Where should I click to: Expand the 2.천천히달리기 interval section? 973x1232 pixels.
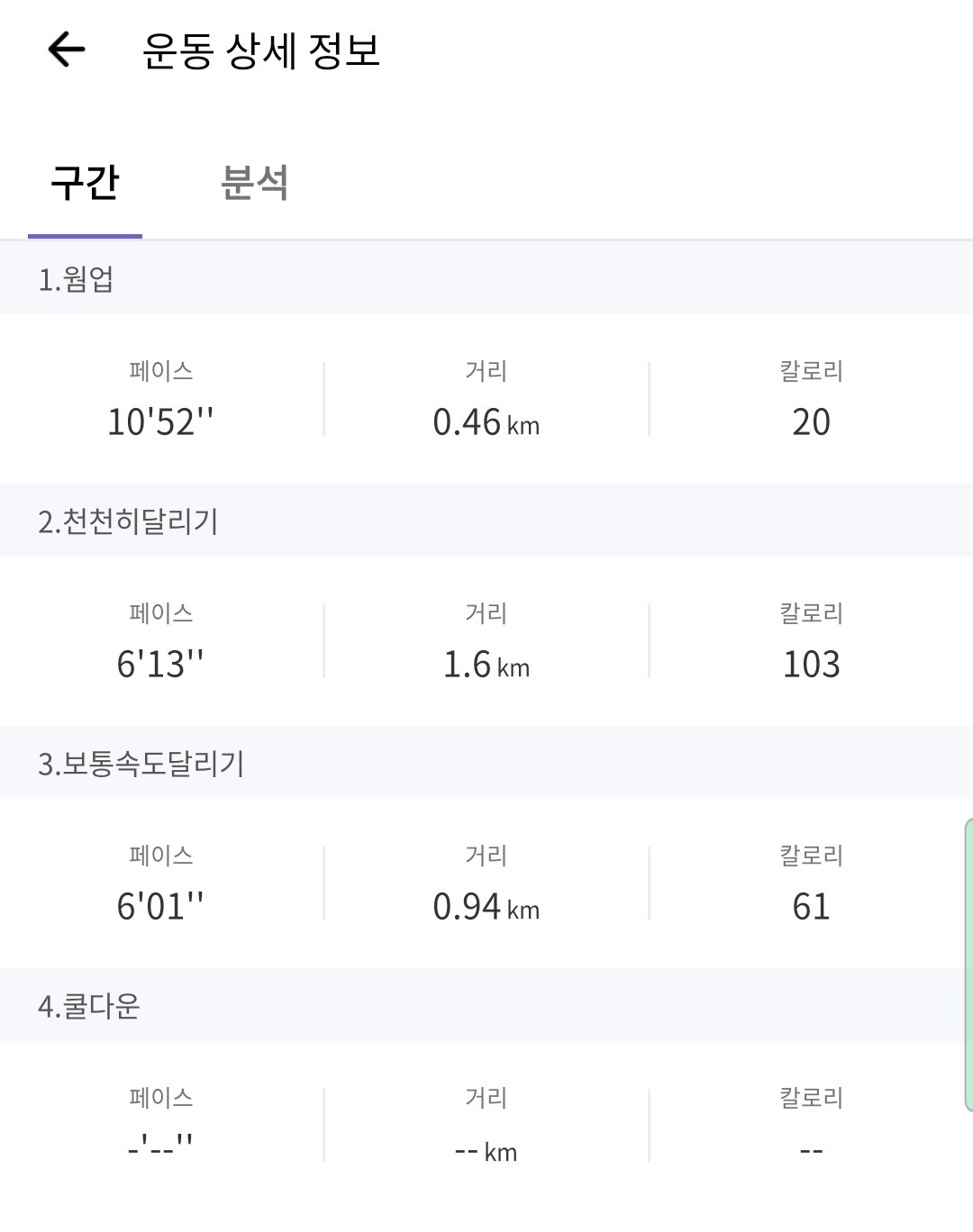pyautogui.click(x=486, y=521)
